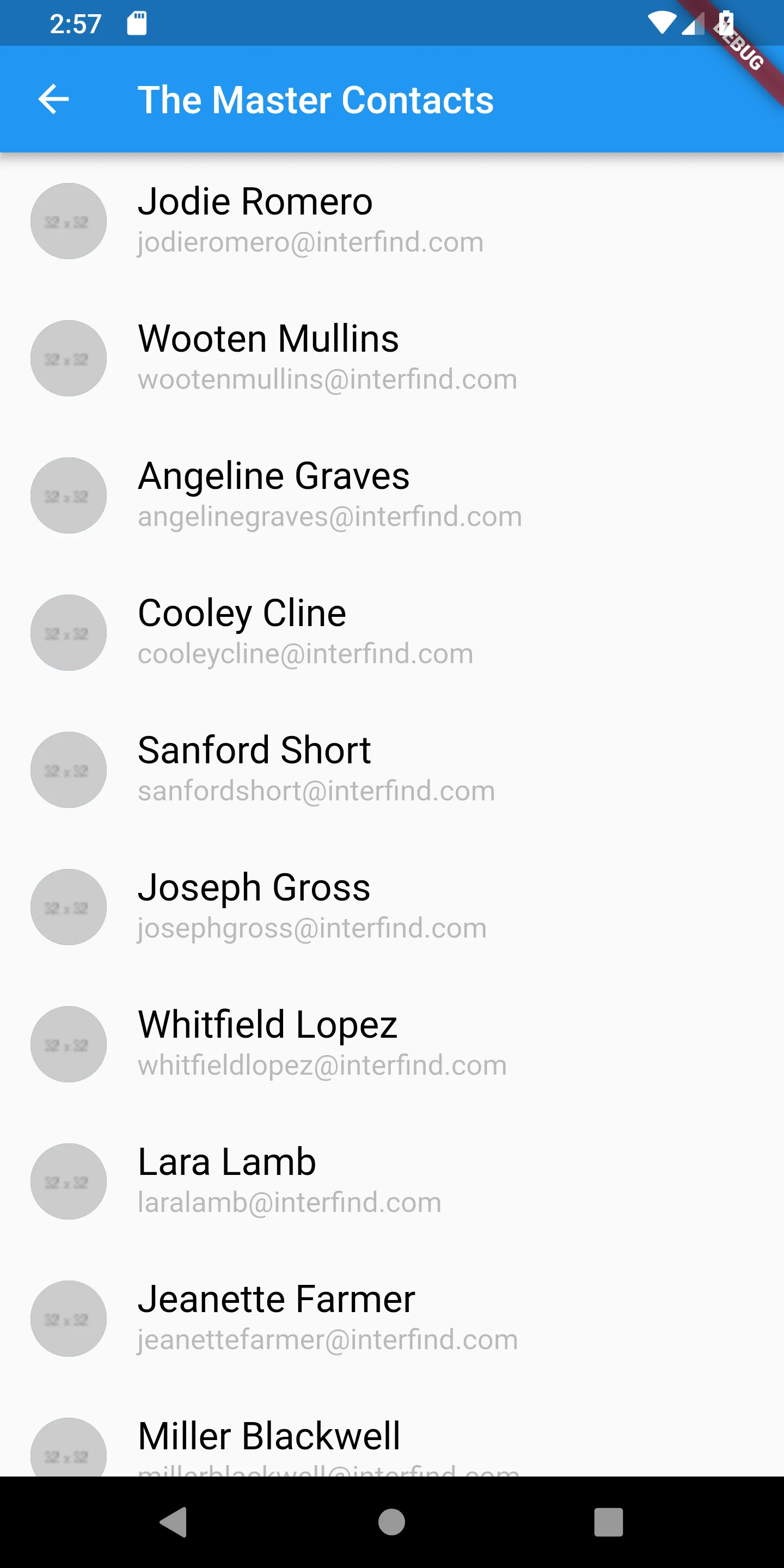Viewport: 784px width, 1568px height.
Task: Open recent apps from the navigation bar
Action: point(608,1522)
